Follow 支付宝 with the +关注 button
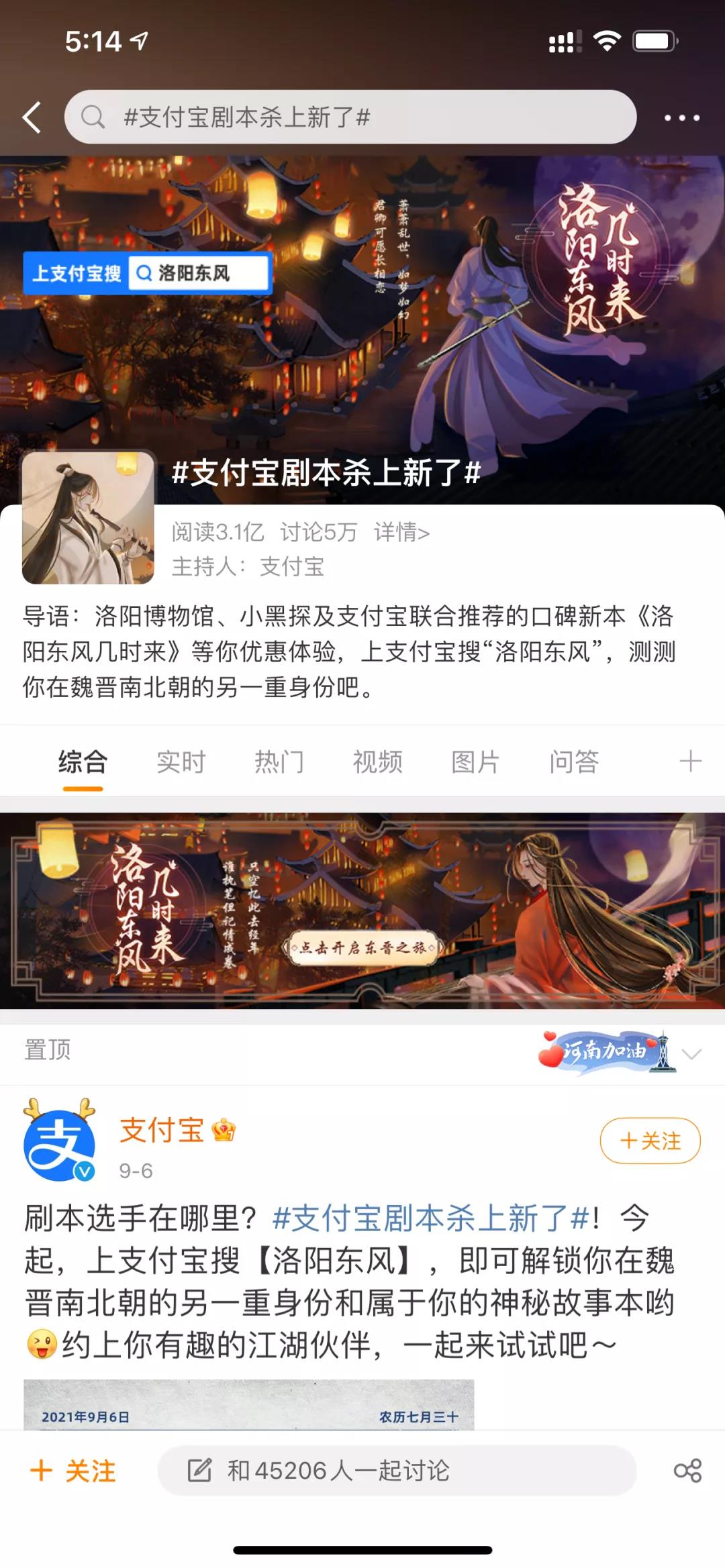This screenshot has height=1568, width=725. (650, 1141)
